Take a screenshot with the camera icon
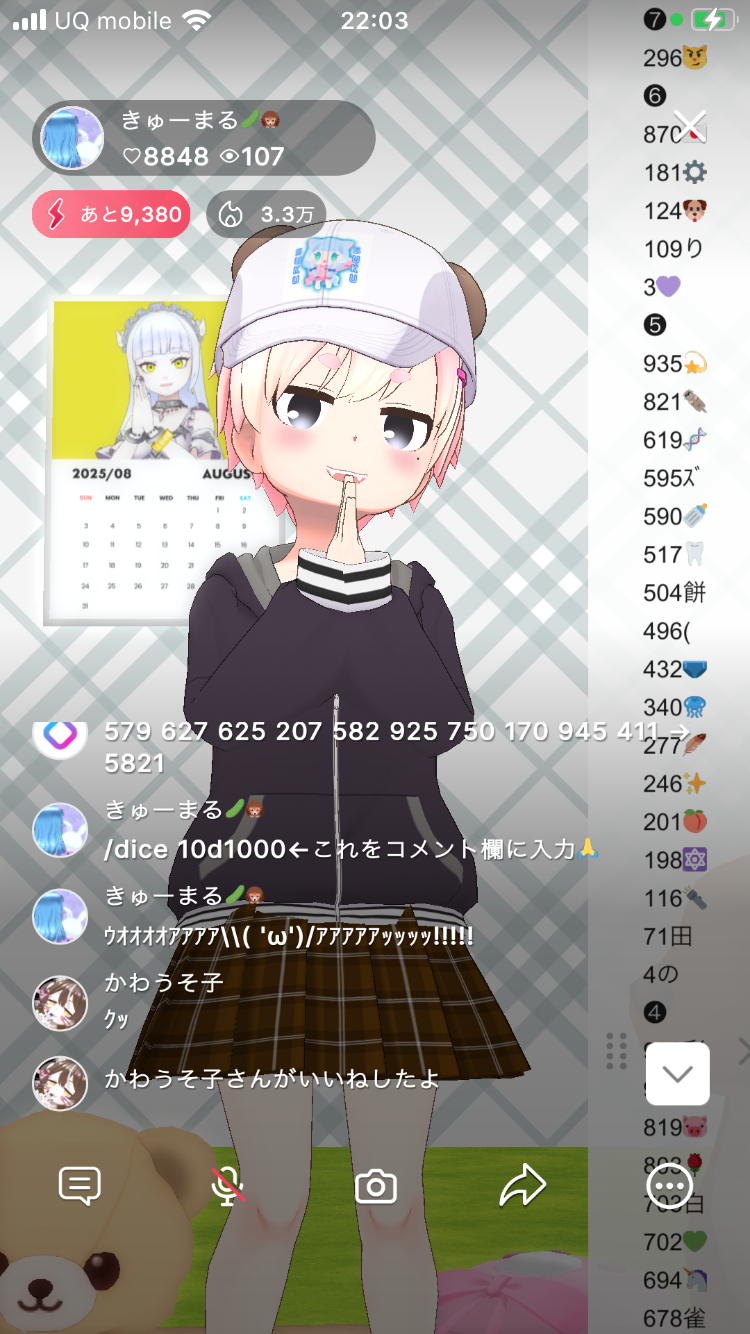Viewport: 750px width, 1334px height. [x=376, y=1187]
